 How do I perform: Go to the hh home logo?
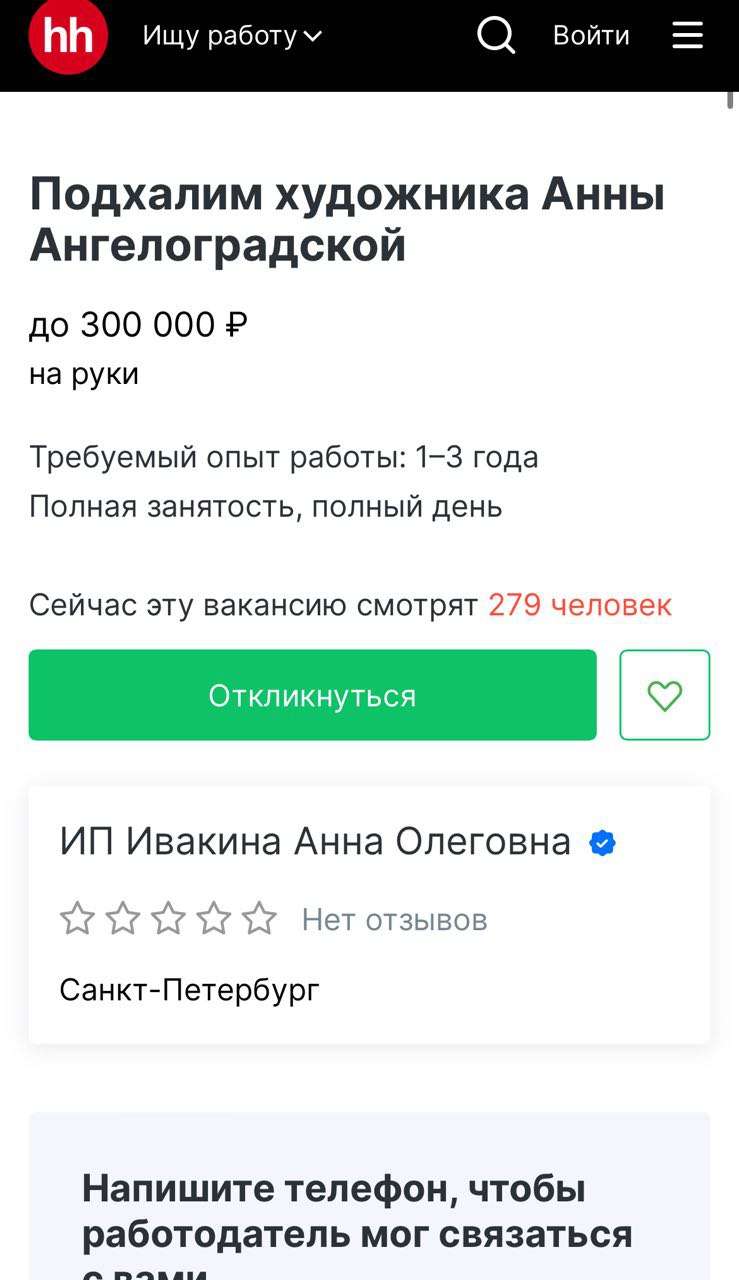click(68, 36)
